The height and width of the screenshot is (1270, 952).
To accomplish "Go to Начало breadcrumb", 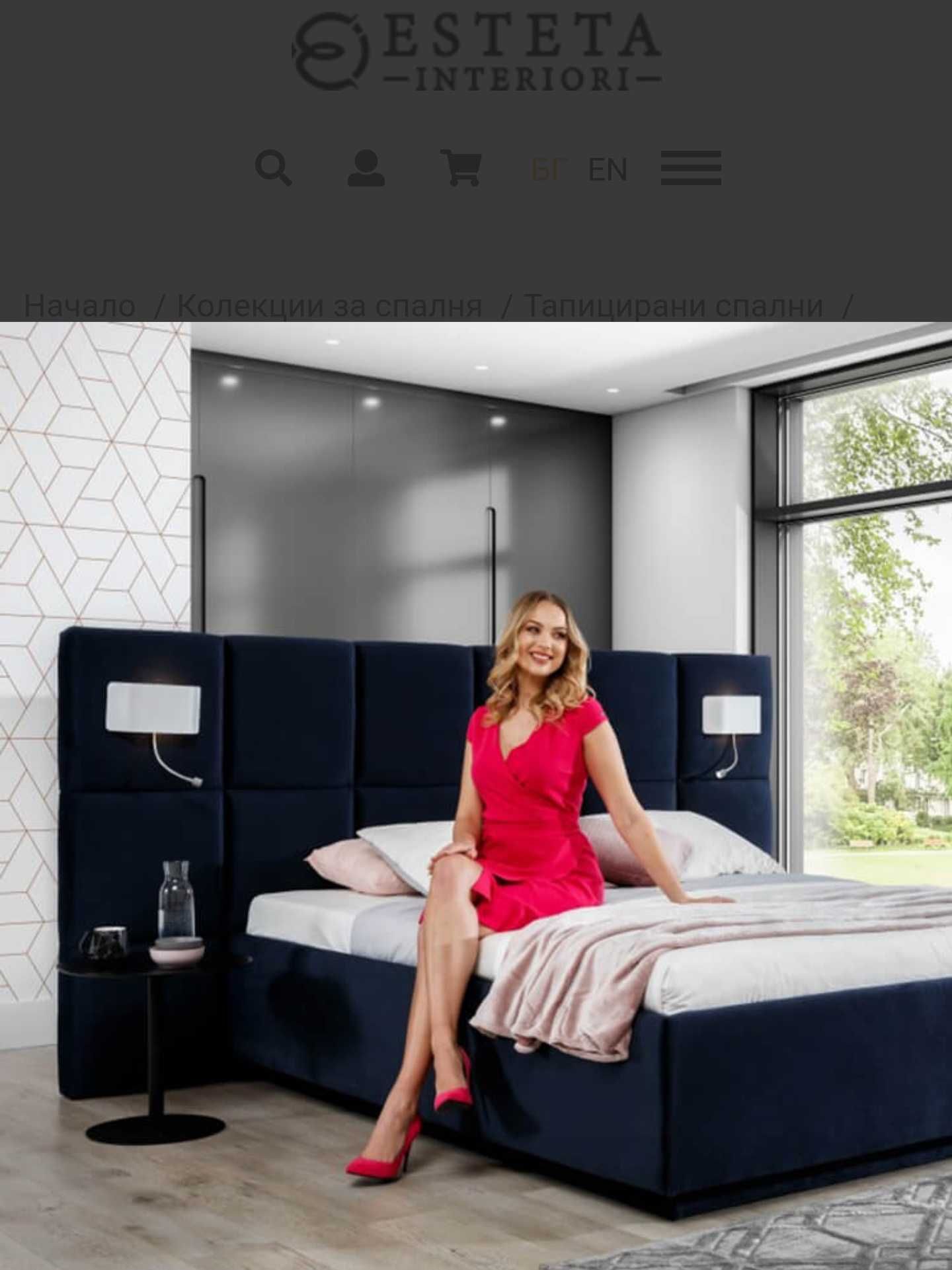I will pyautogui.click(x=80, y=305).
